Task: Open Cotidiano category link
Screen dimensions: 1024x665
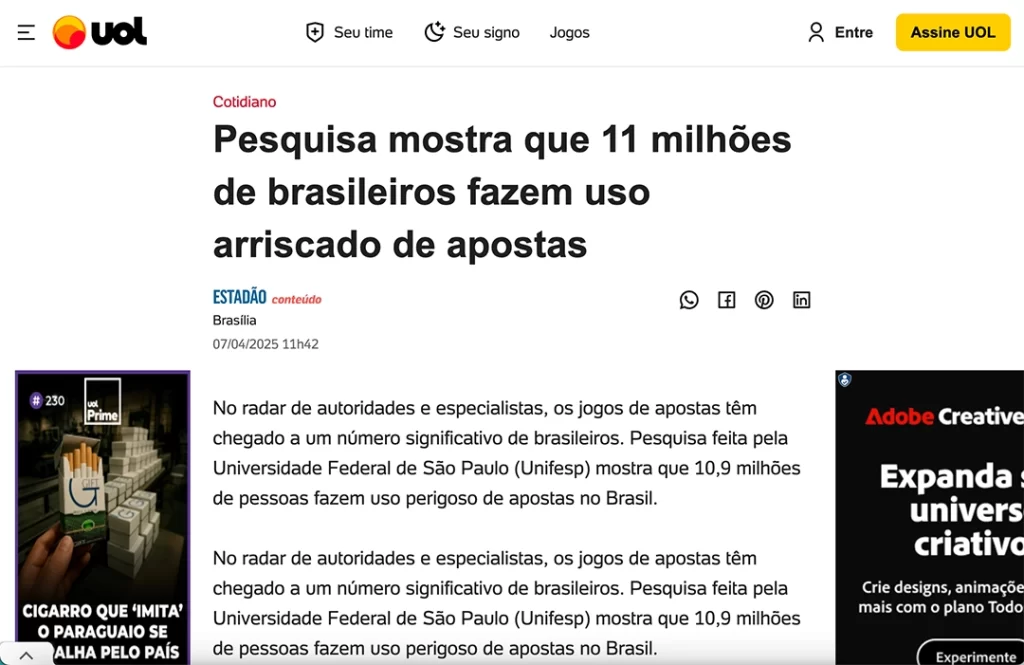Action: click(x=244, y=102)
